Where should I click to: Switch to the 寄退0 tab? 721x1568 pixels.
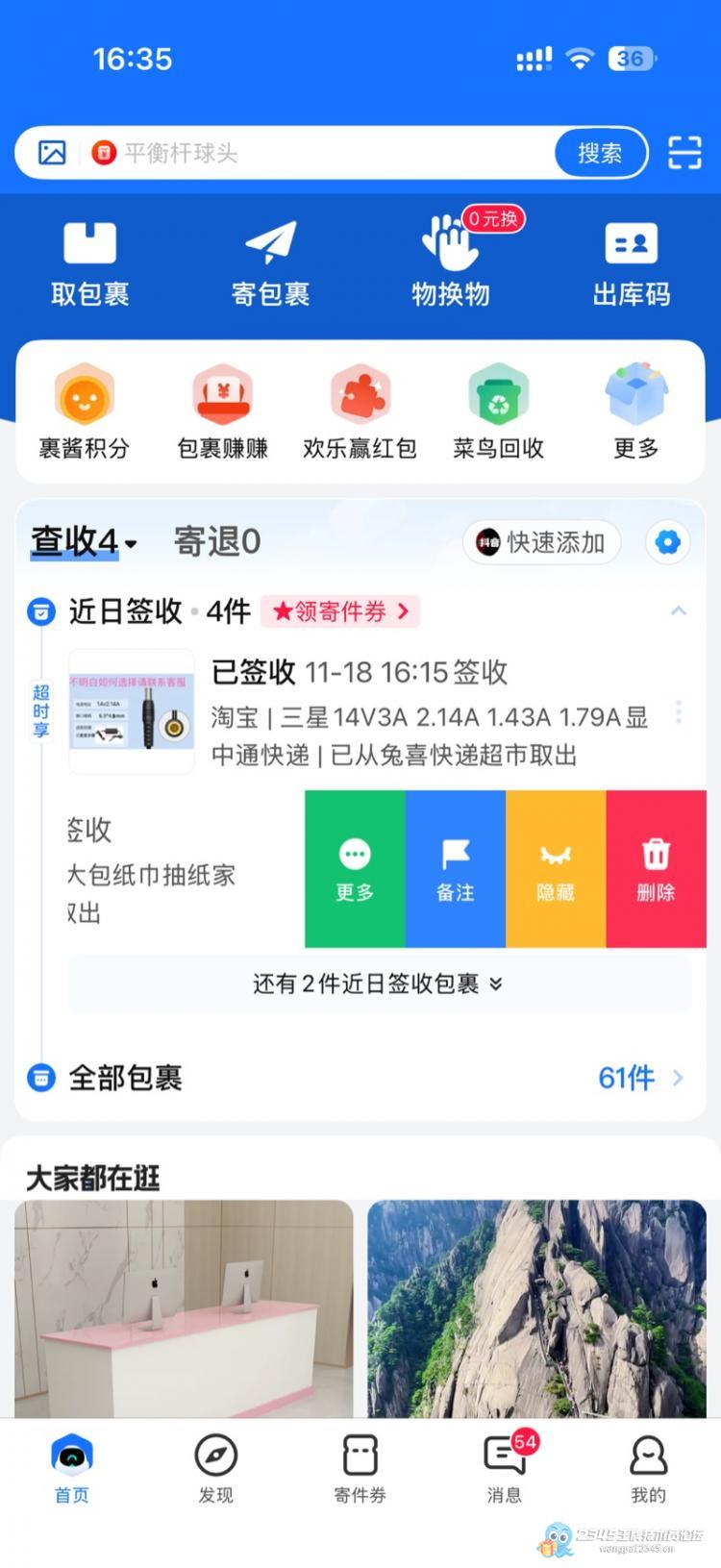(x=217, y=542)
